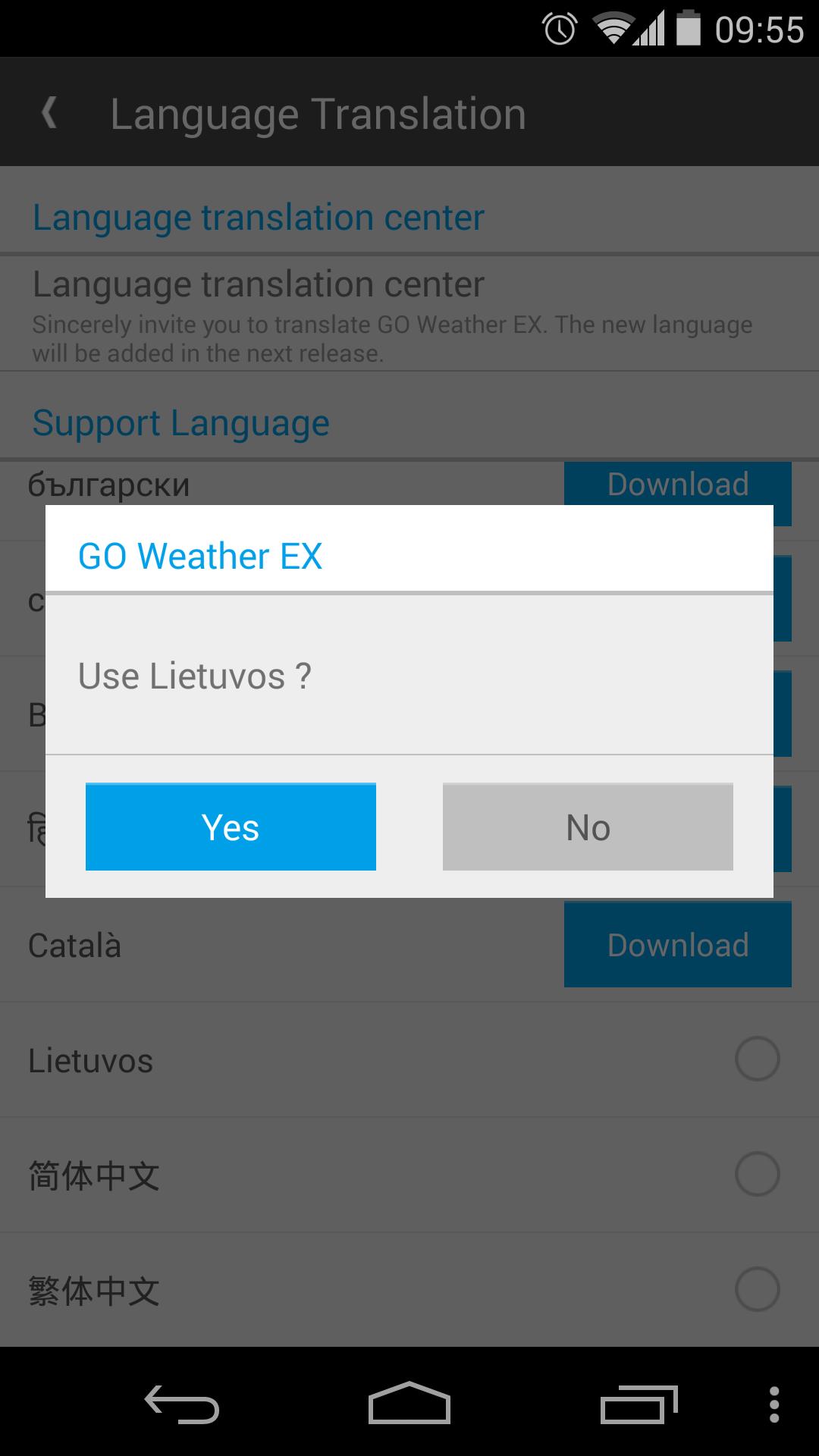Tap the system back button
The width and height of the screenshot is (819, 1456).
[182, 1404]
